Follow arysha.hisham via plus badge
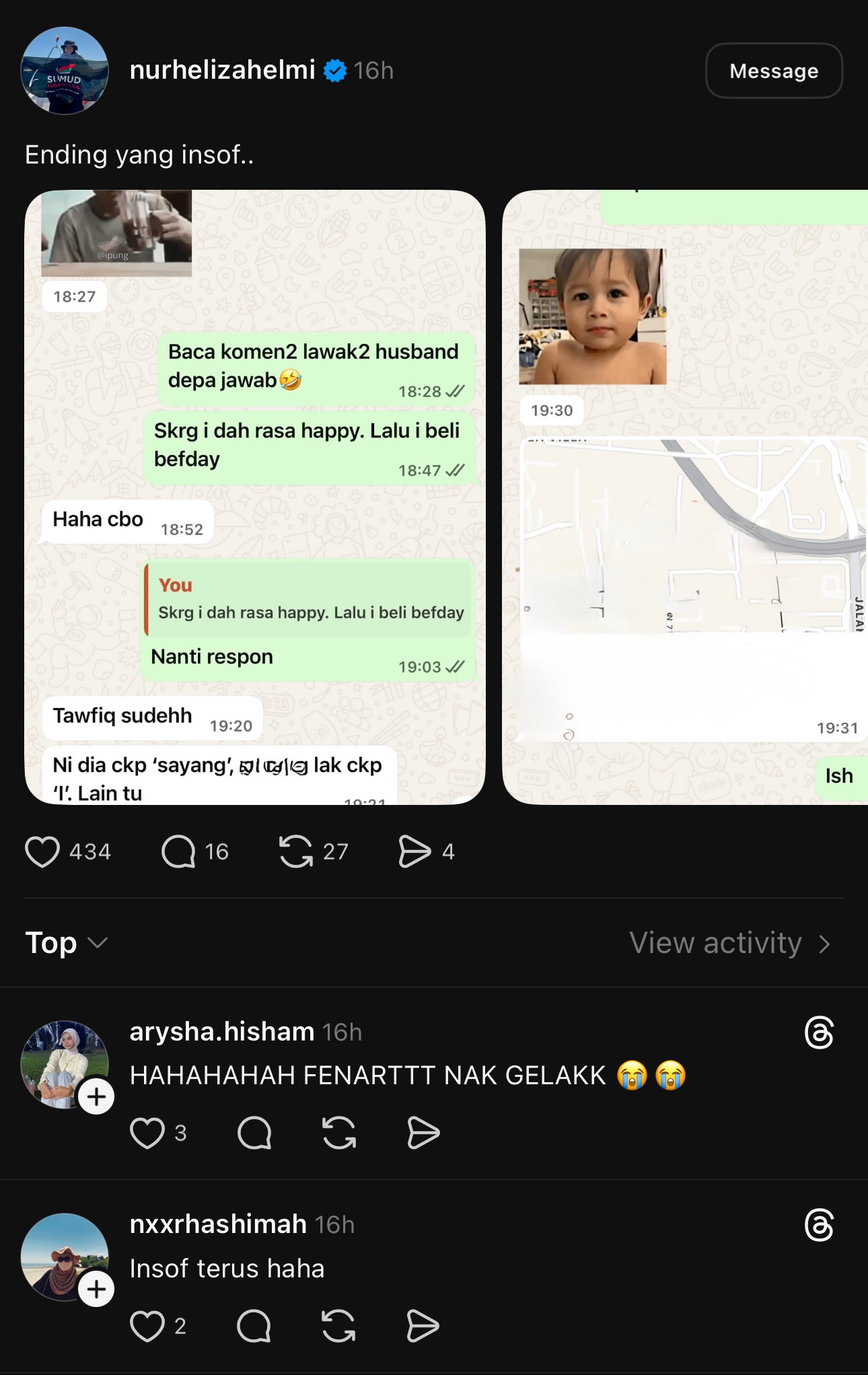The height and width of the screenshot is (1375, 868). pos(96,1096)
